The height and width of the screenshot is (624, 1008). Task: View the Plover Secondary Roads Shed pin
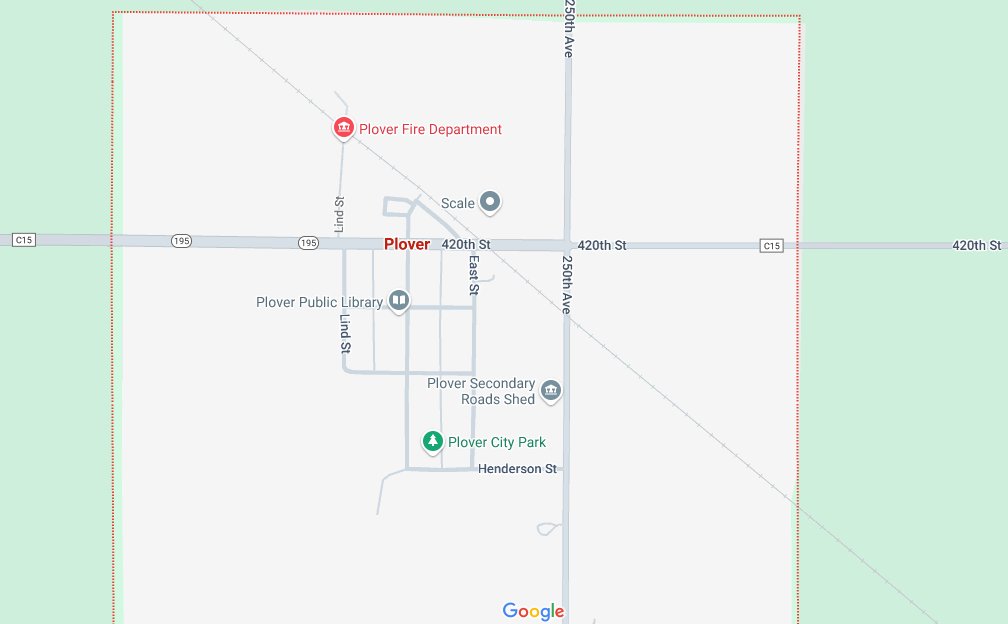(x=550, y=390)
